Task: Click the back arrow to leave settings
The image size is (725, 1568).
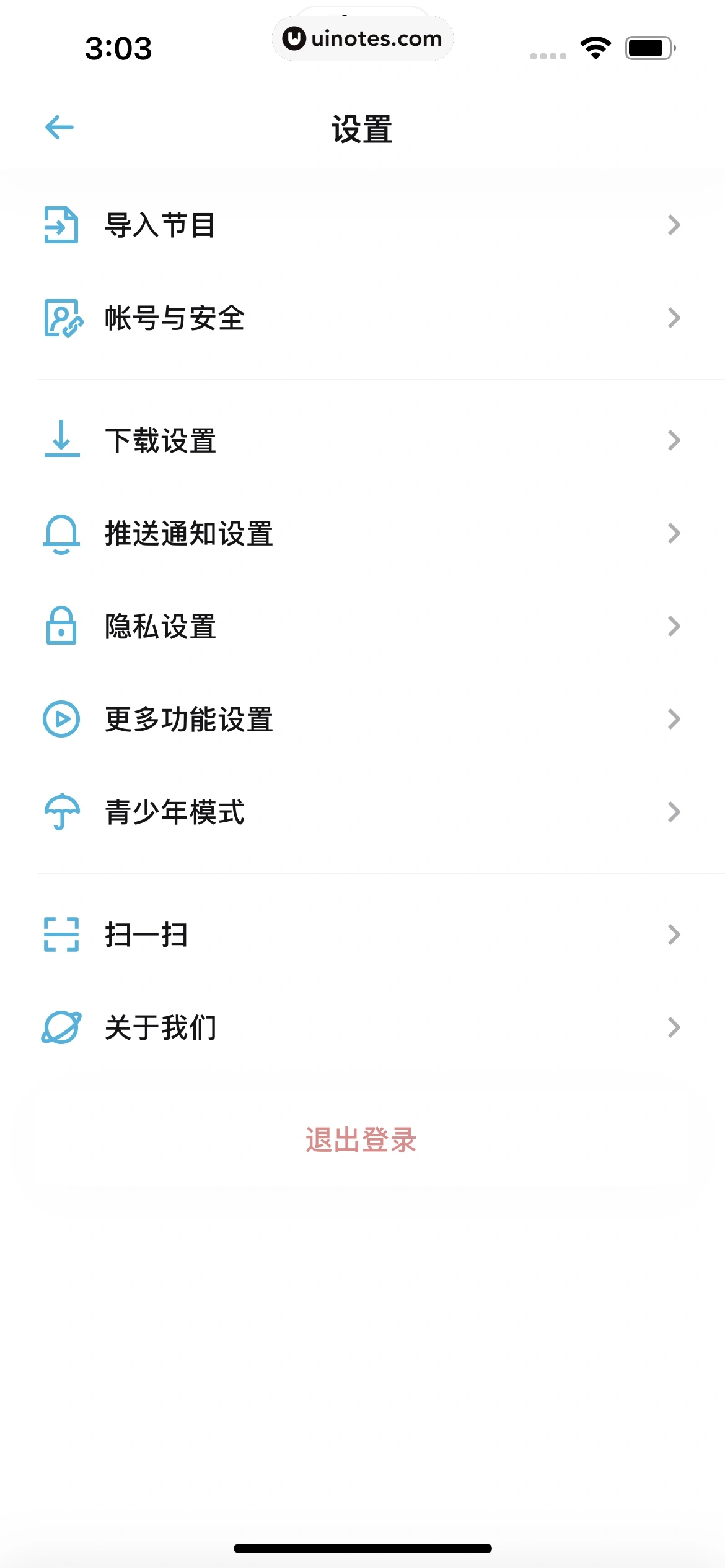Action: pos(59,127)
